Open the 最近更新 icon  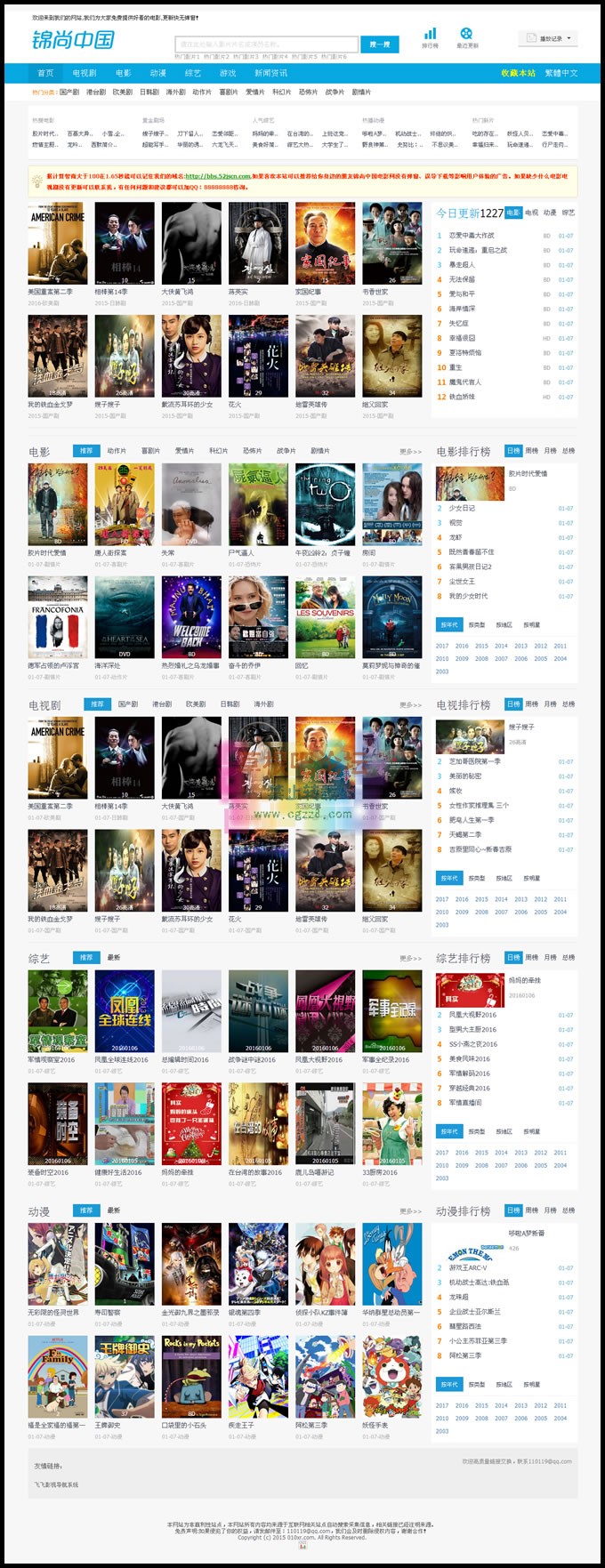tap(467, 37)
